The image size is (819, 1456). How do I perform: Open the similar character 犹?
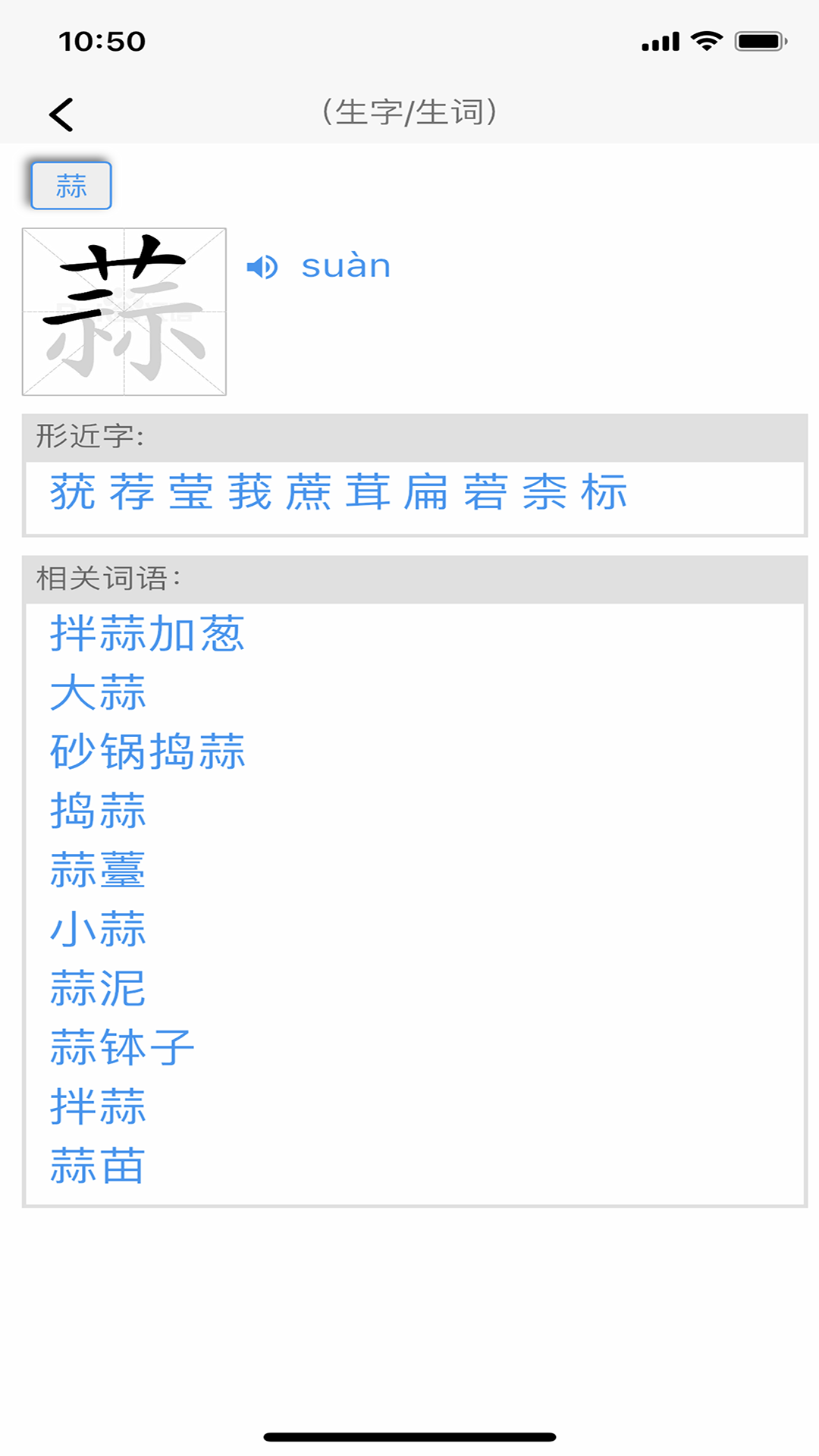[x=72, y=491]
